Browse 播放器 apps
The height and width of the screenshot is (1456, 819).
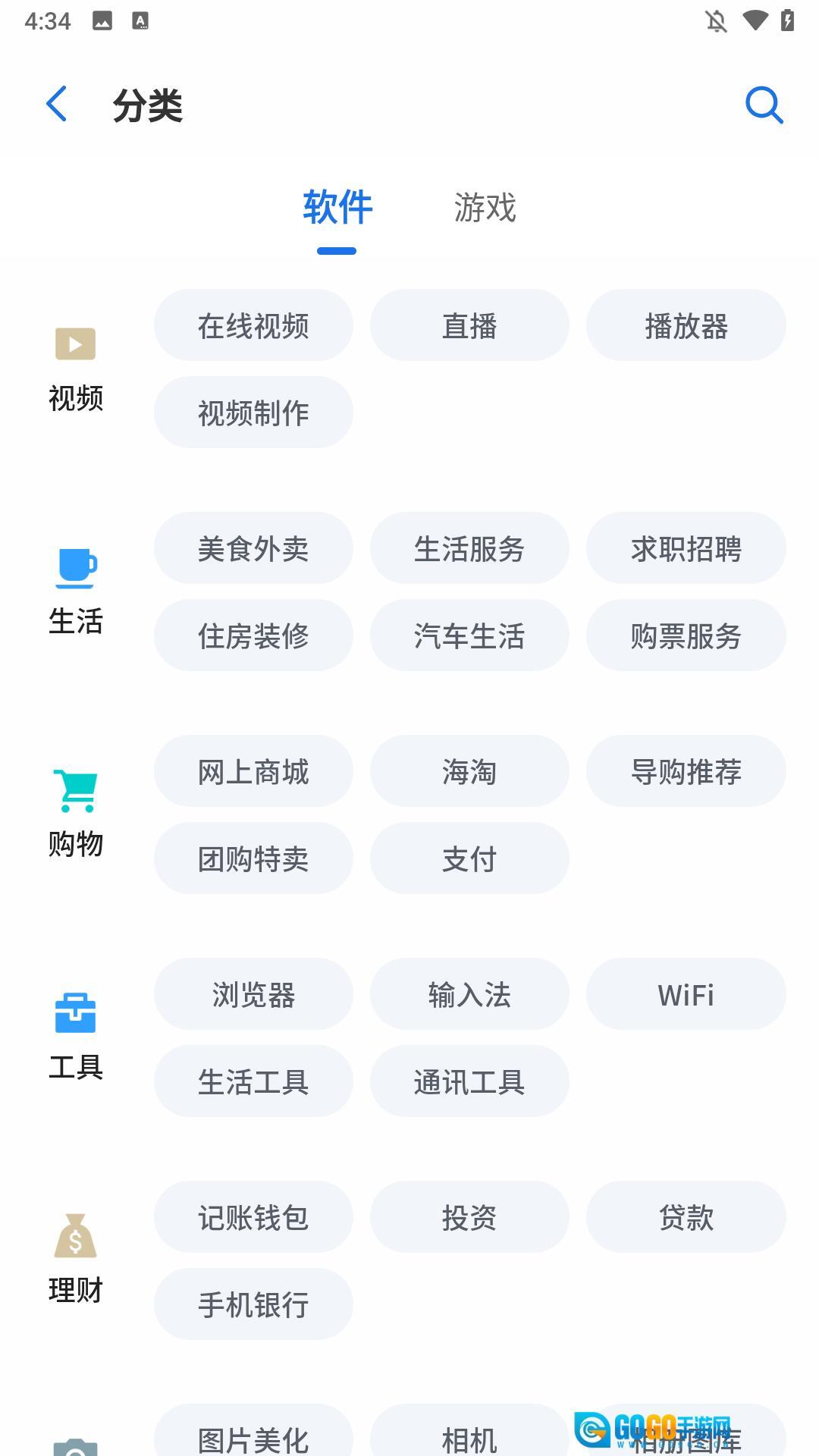[686, 325]
